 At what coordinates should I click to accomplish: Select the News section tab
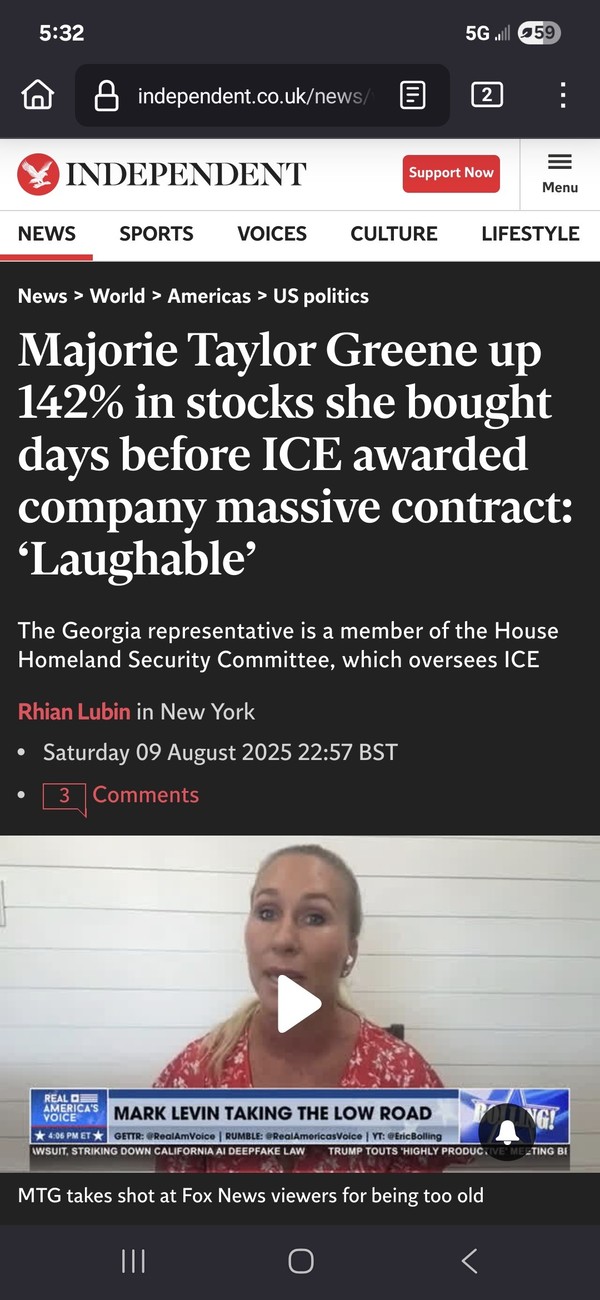pos(46,234)
